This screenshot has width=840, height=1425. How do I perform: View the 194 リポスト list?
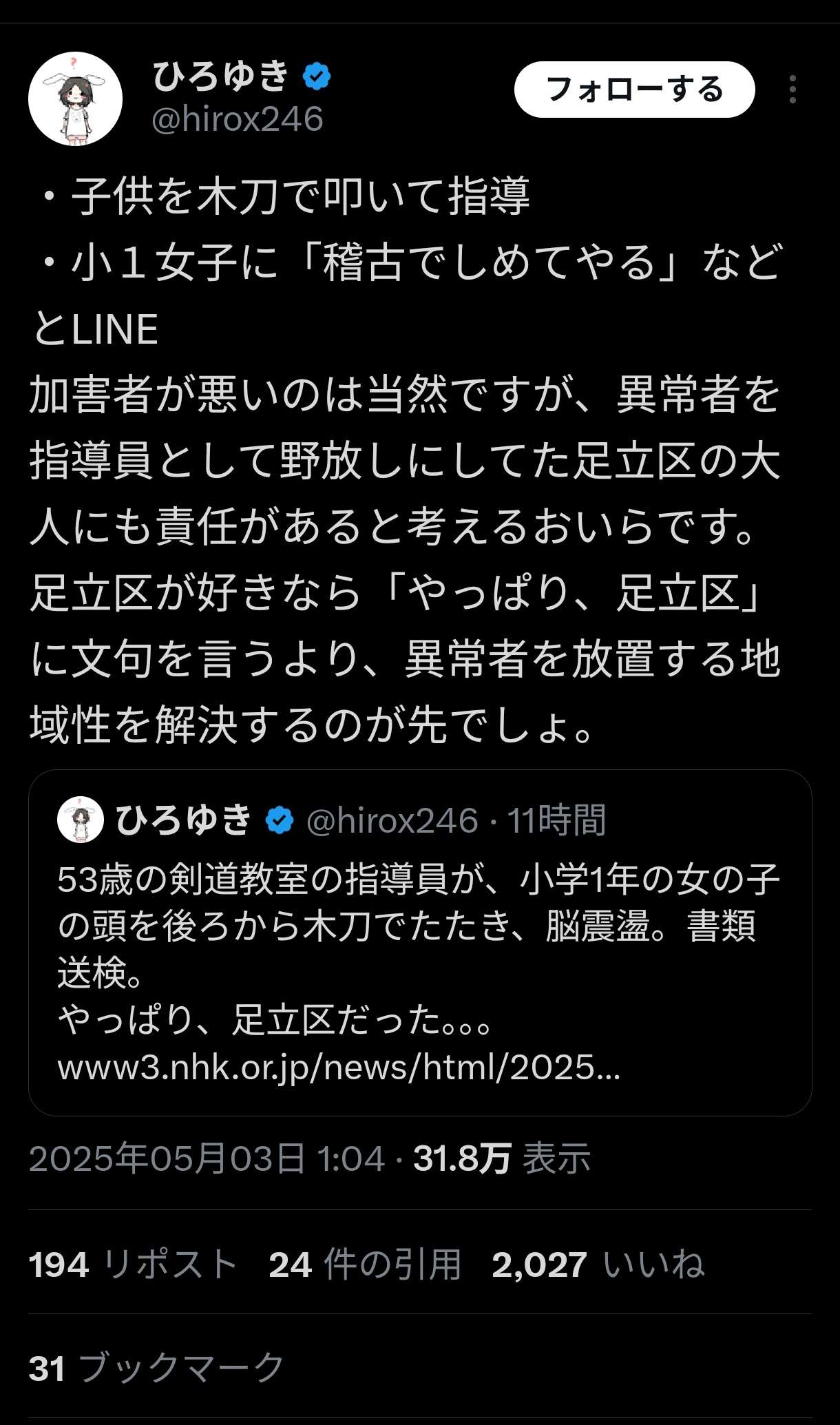click(133, 1265)
